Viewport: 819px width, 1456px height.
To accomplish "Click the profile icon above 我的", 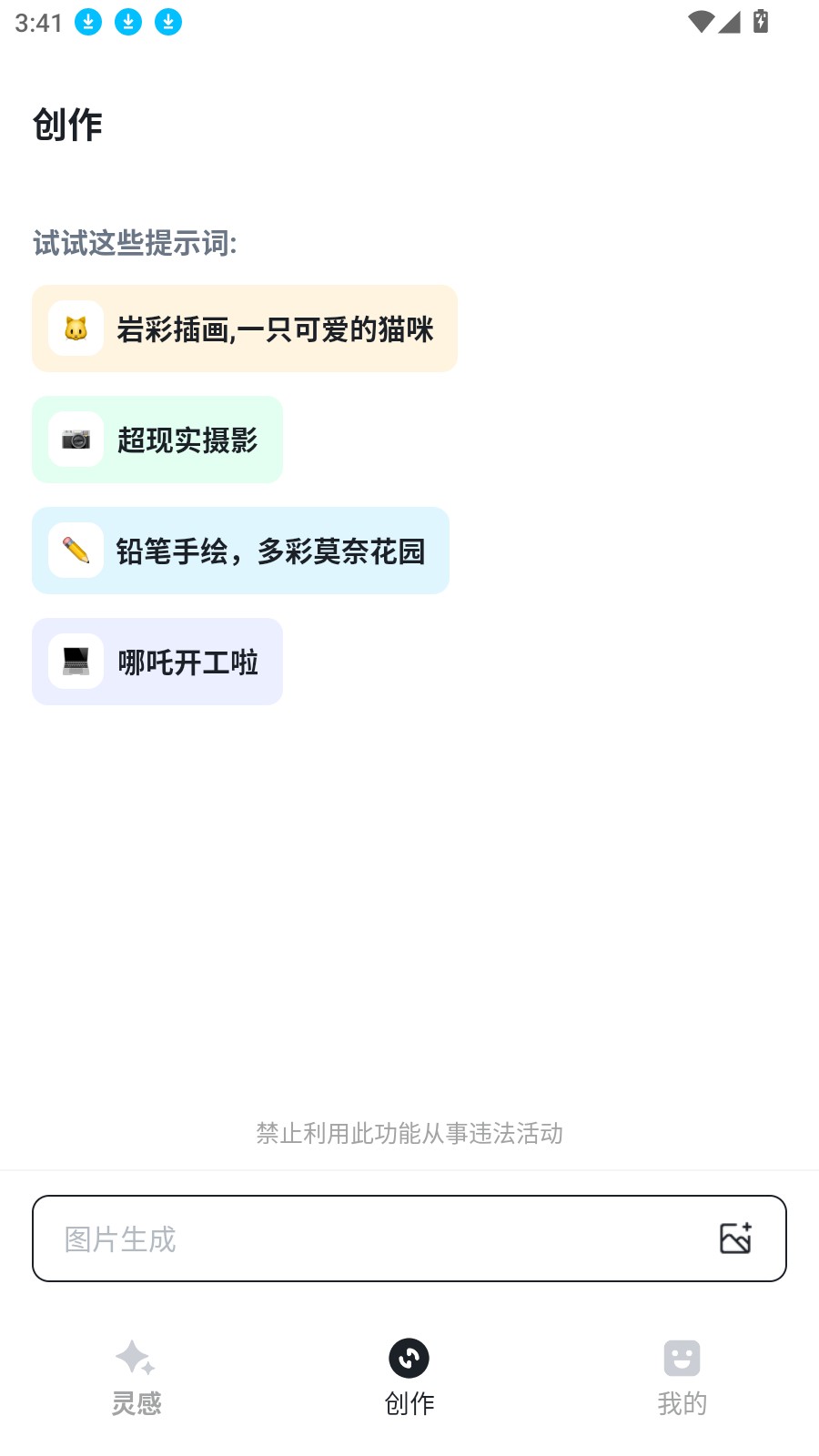I will click(682, 1359).
